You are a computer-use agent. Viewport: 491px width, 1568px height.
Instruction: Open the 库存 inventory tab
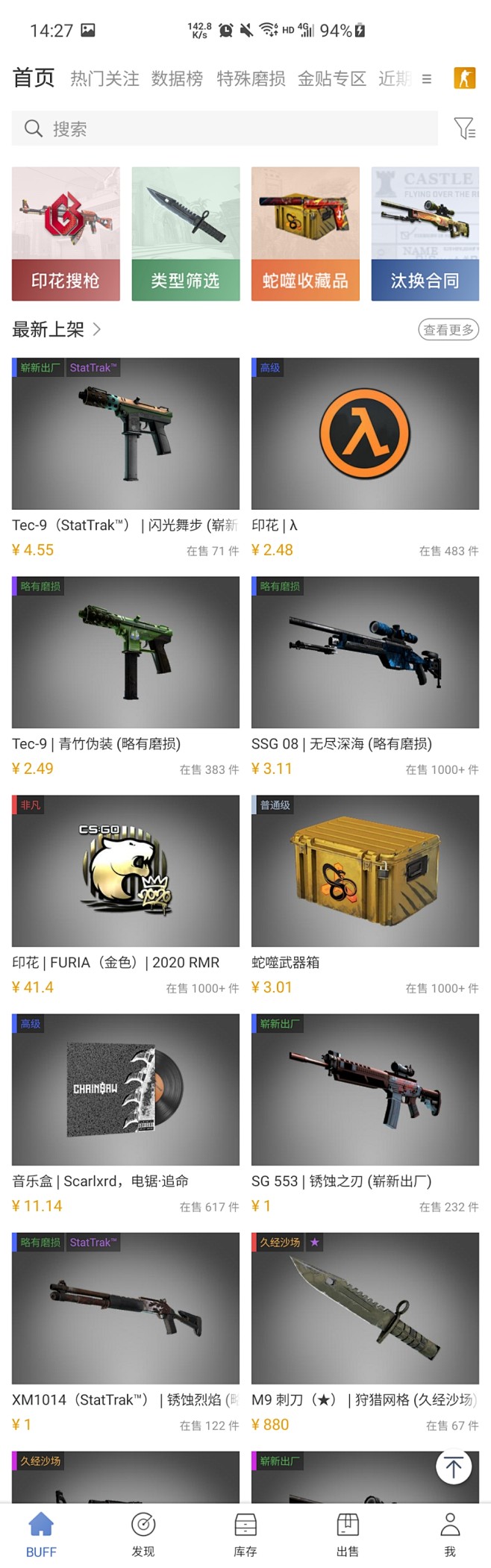245,1534
